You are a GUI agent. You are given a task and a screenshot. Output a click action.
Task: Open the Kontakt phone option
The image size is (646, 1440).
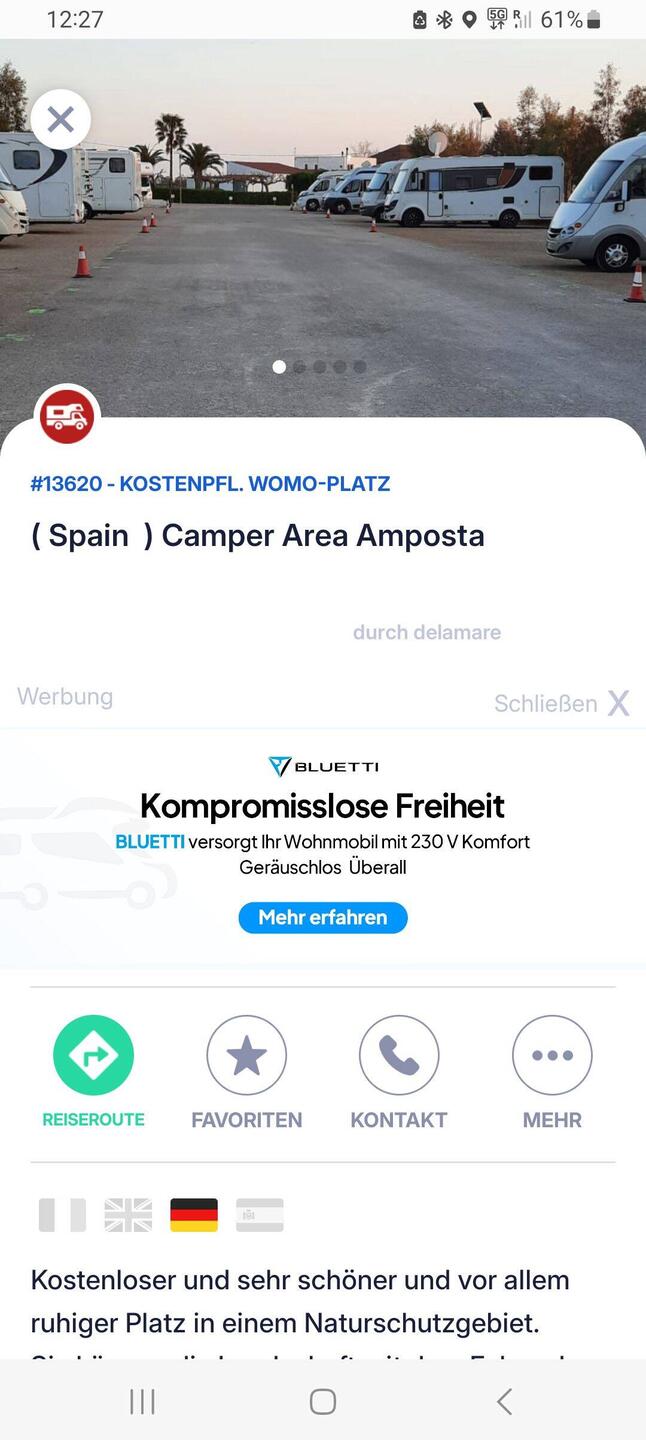tap(398, 1055)
